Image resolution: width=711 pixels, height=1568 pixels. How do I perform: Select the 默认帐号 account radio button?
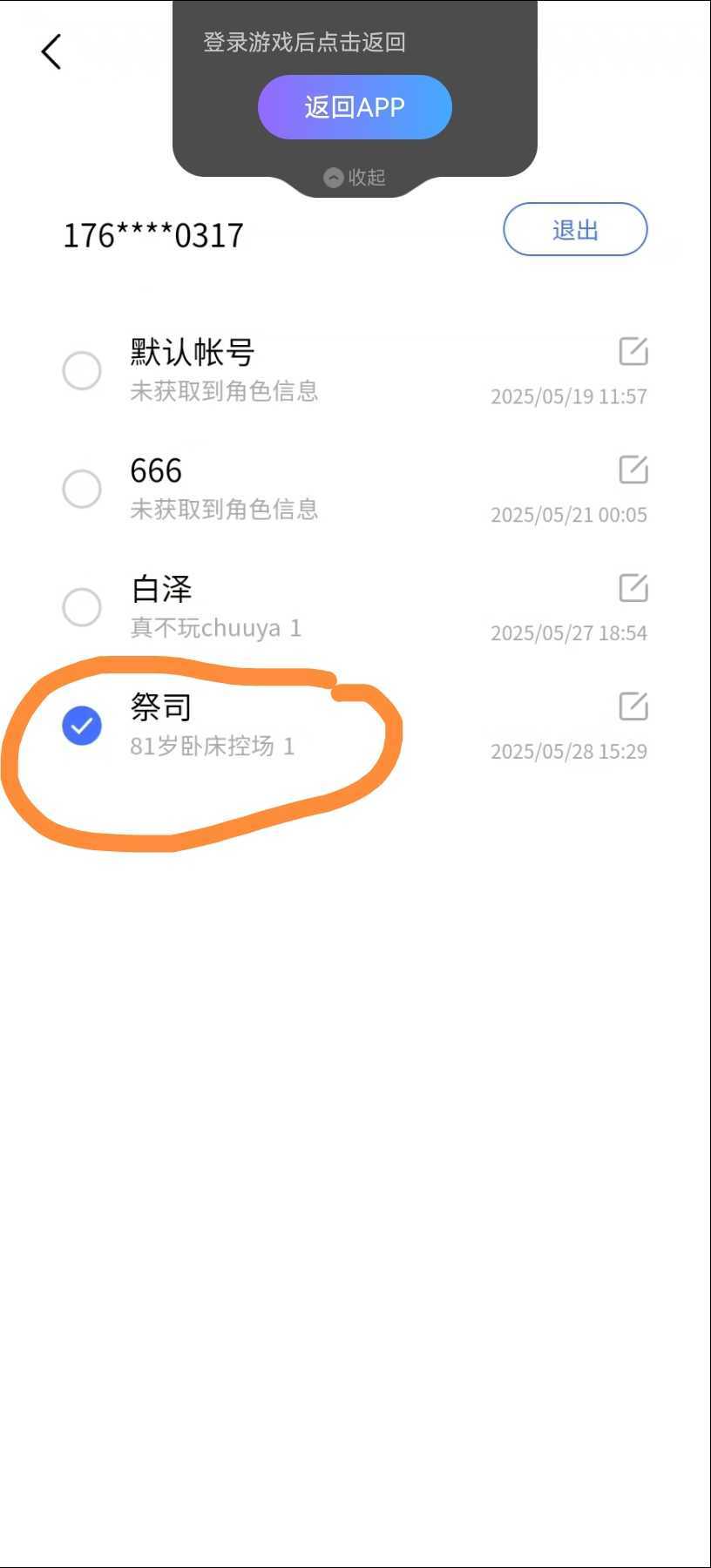(x=82, y=371)
